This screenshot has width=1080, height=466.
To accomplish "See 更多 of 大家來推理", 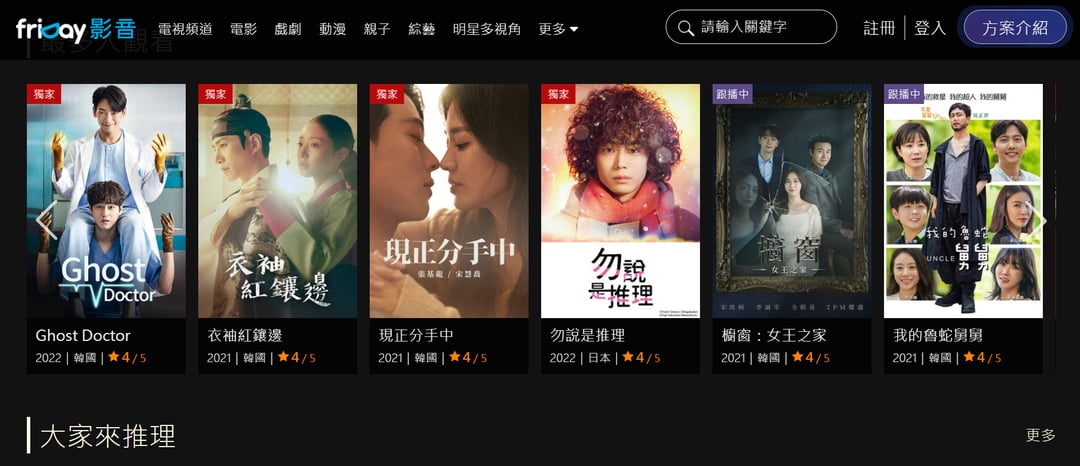I will click(1040, 435).
